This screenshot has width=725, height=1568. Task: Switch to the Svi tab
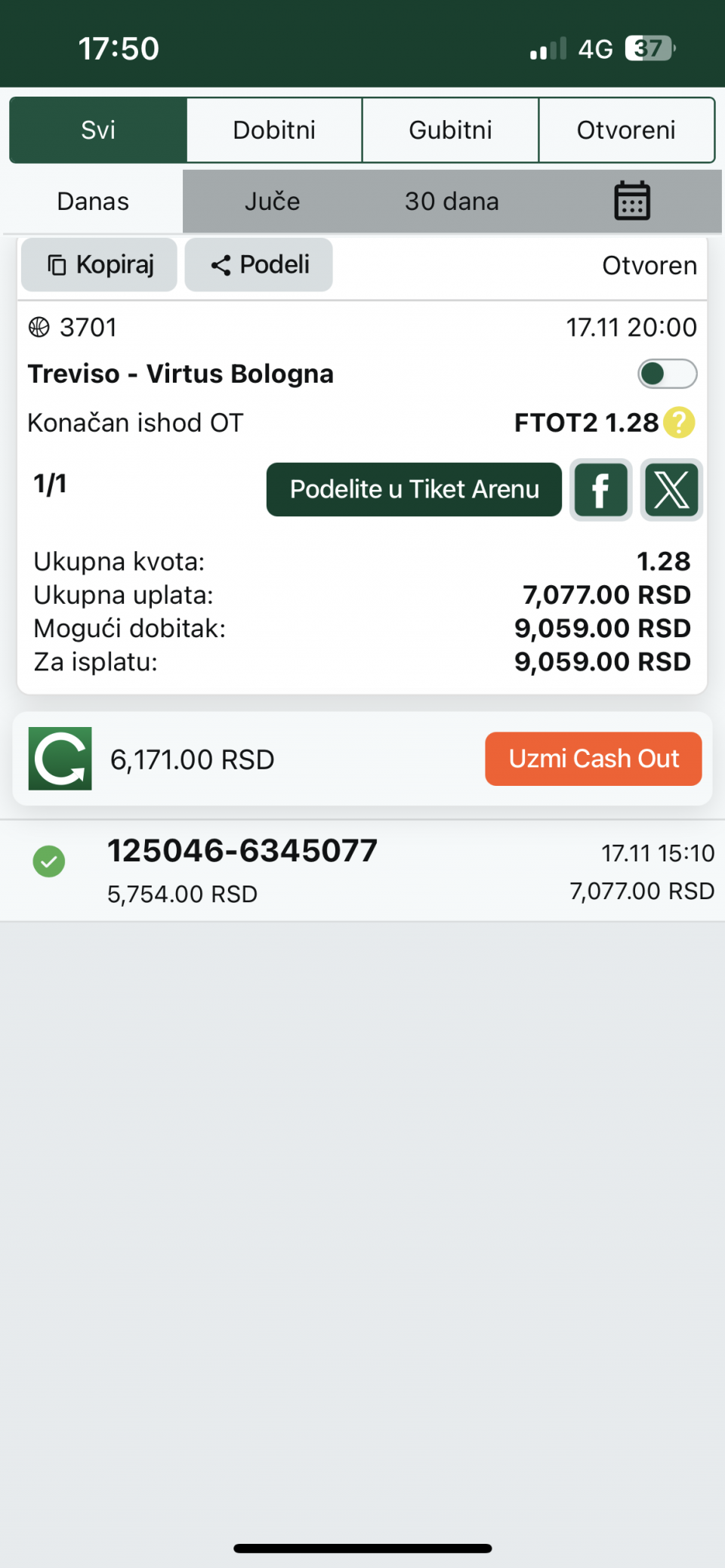click(x=98, y=130)
